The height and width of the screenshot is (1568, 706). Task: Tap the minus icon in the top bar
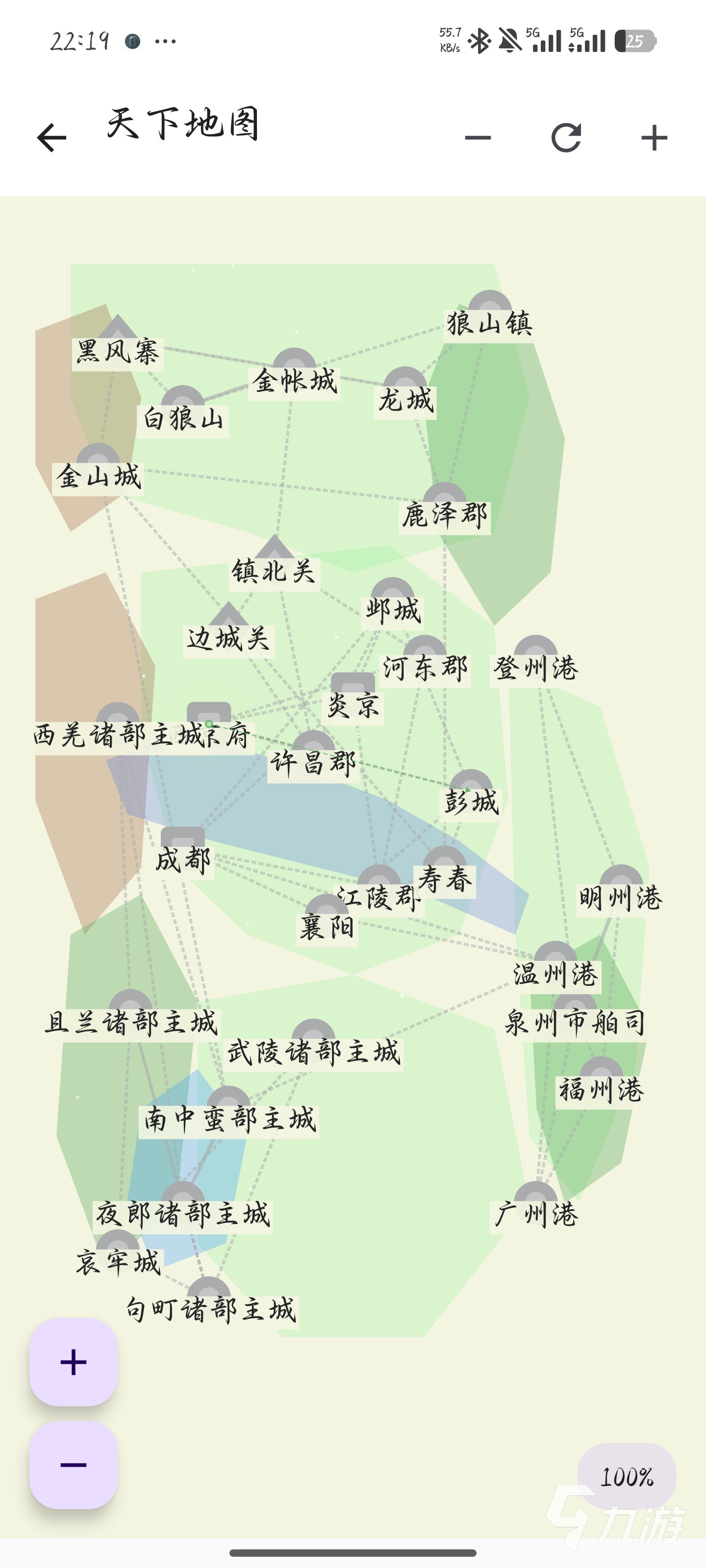coord(478,138)
